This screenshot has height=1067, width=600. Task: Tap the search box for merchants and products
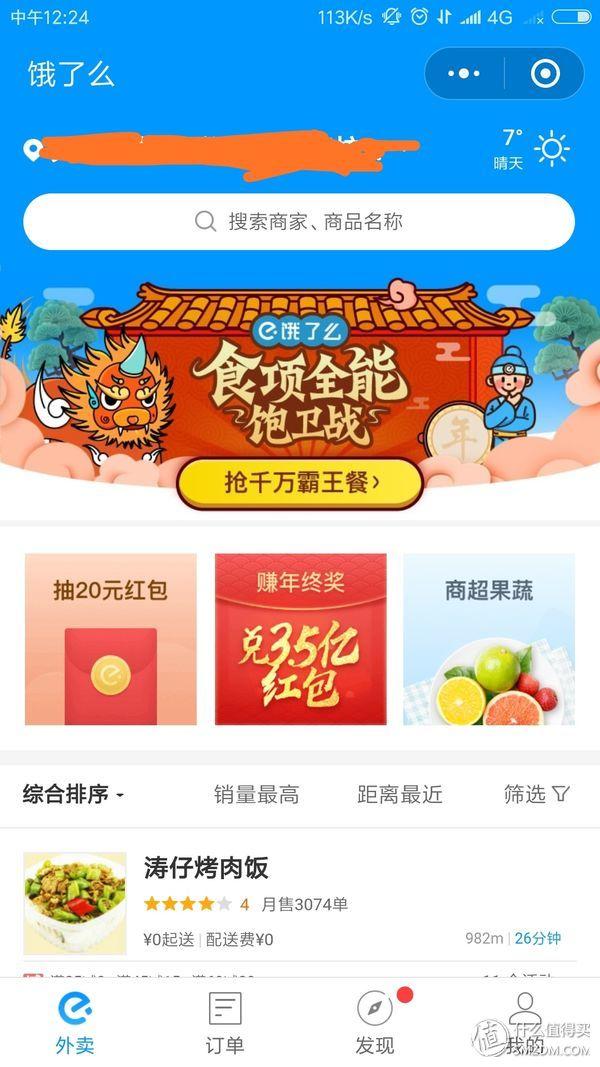[299, 221]
